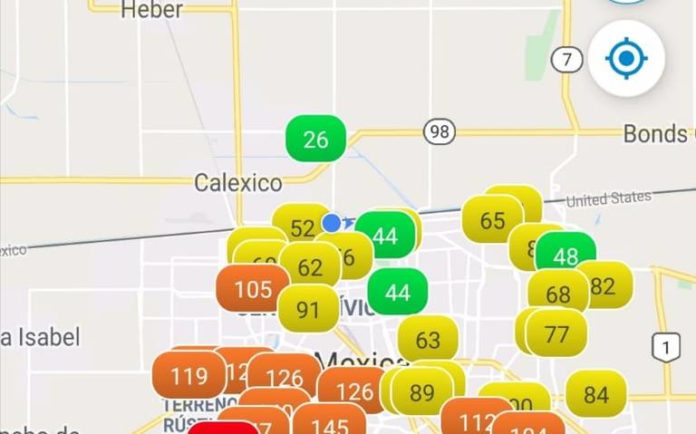Select the yellow 89 sensor marker
The height and width of the screenshot is (434, 696).
click(x=422, y=392)
